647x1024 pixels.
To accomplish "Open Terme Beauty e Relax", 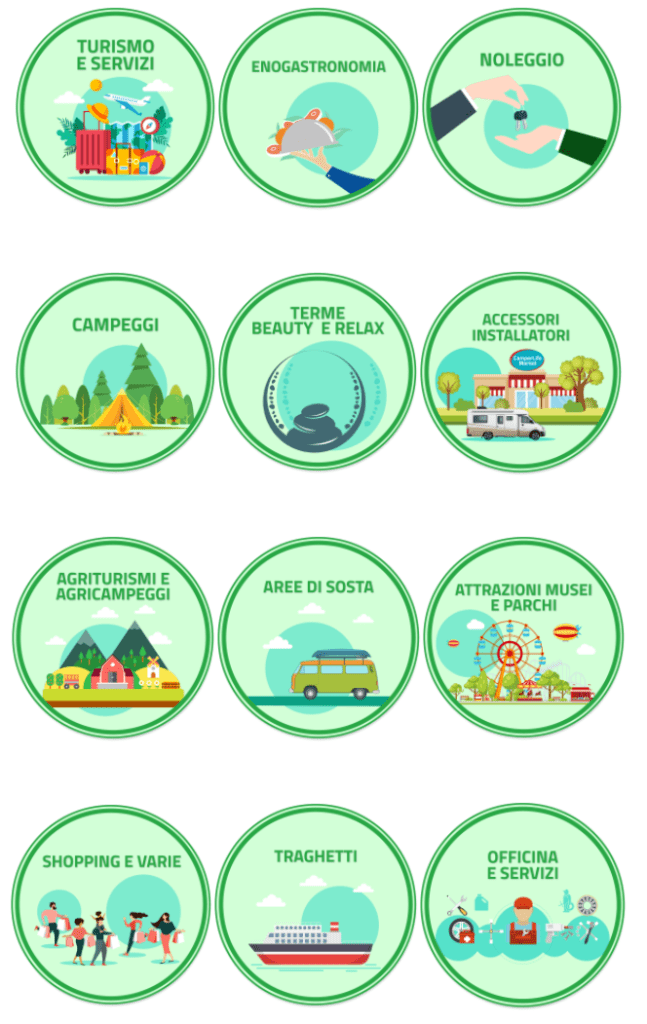I will 318,371.
